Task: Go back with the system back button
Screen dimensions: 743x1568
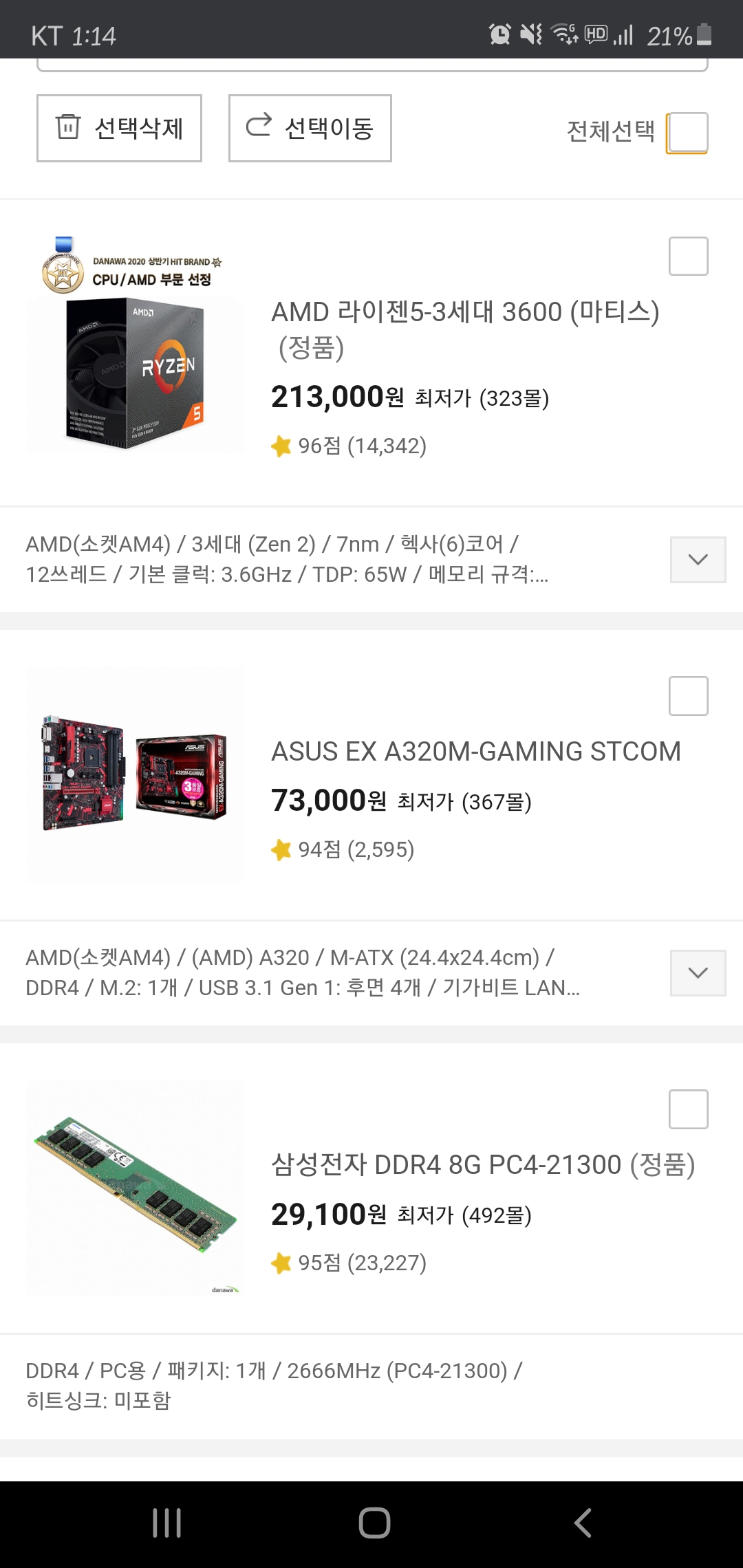Action: (x=583, y=1523)
